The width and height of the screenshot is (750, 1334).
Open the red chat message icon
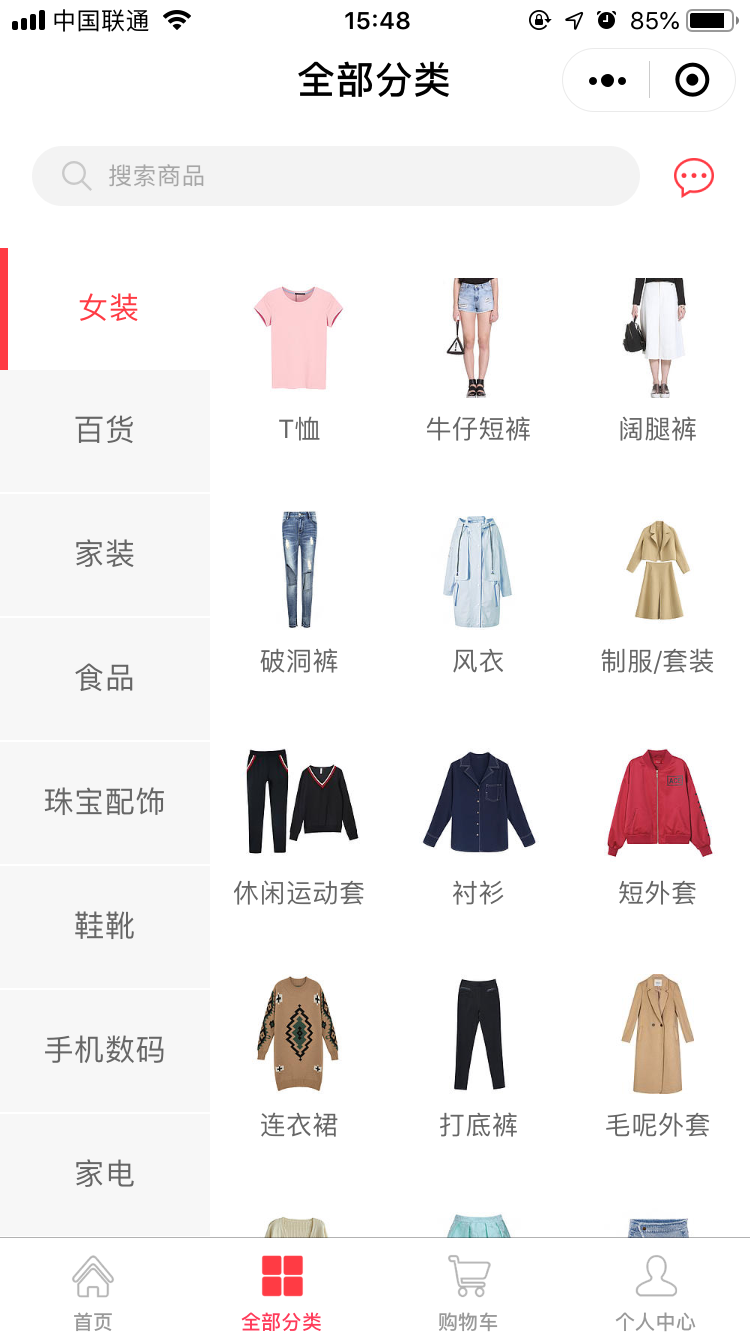pyautogui.click(x=693, y=178)
